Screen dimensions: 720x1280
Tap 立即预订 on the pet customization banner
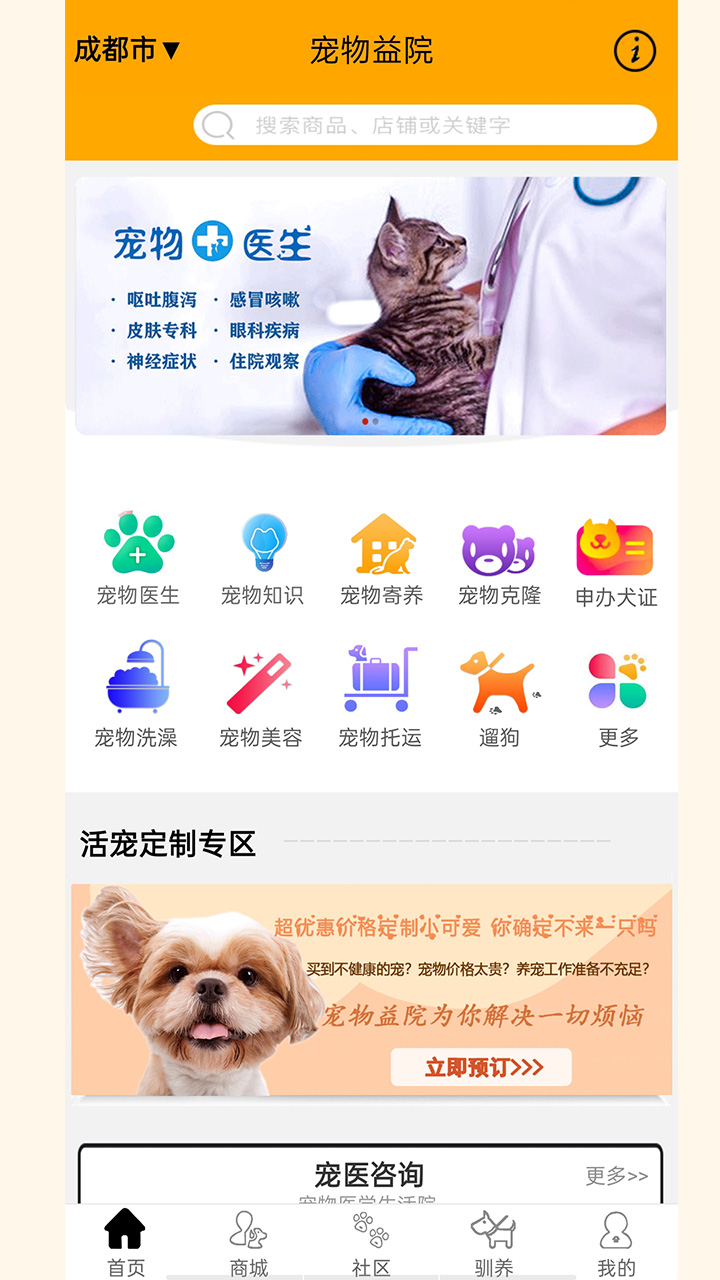[x=482, y=1067]
